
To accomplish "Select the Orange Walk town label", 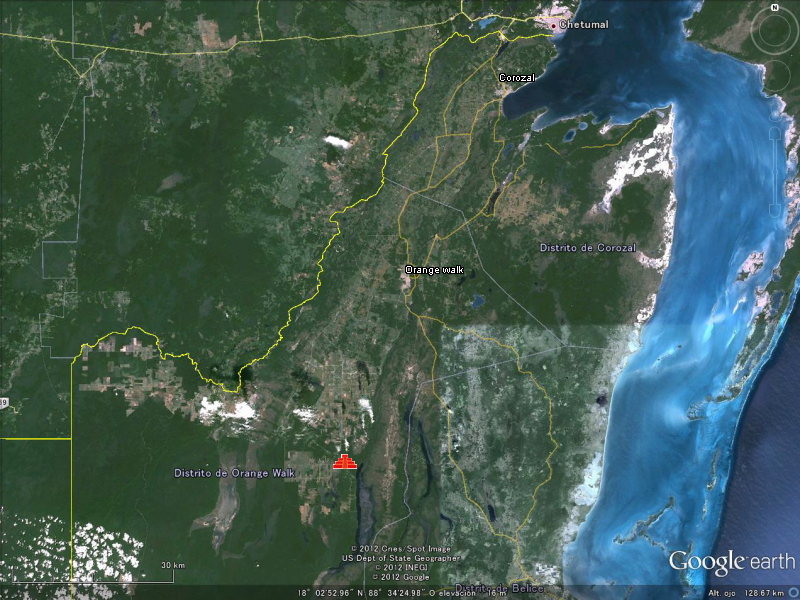I will (x=434, y=270).
